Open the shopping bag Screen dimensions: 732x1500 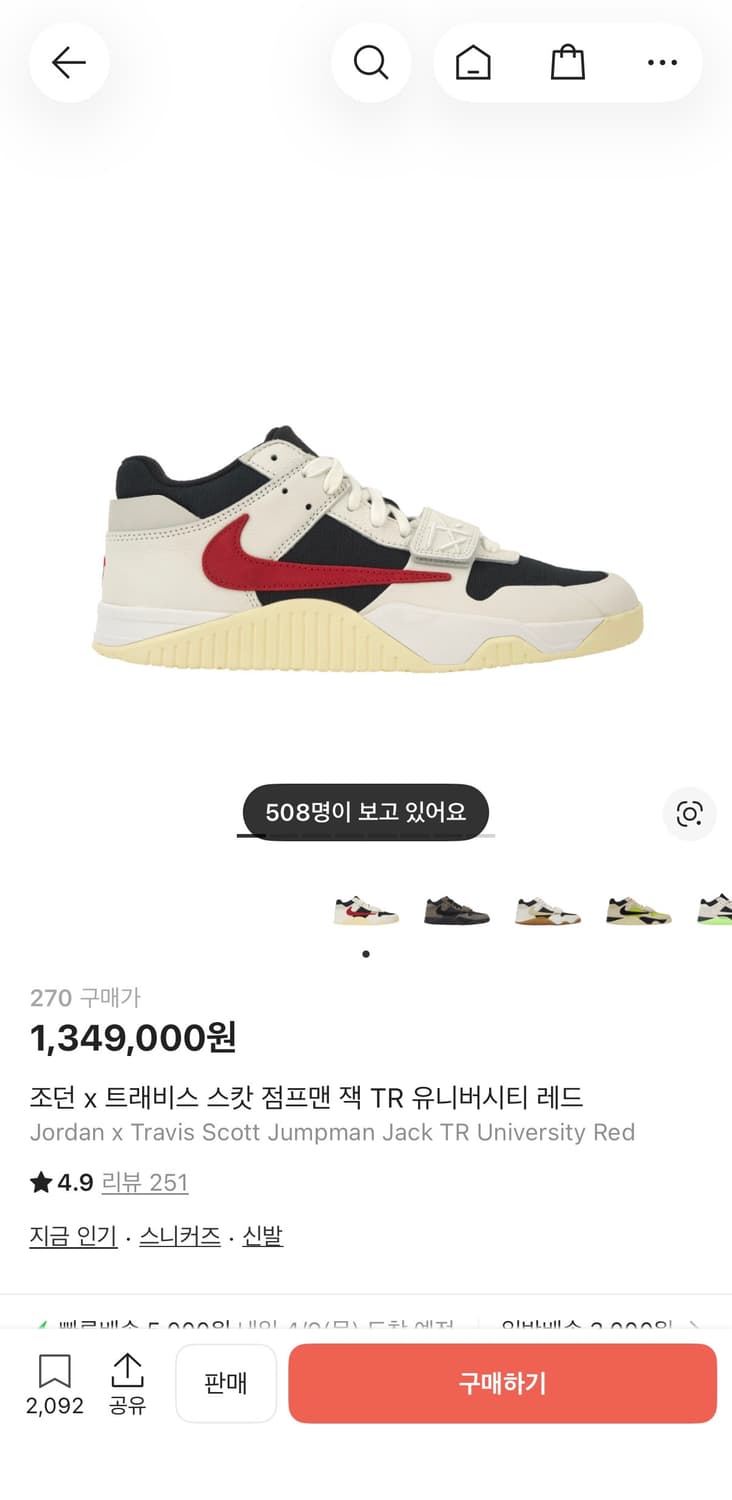click(567, 62)
